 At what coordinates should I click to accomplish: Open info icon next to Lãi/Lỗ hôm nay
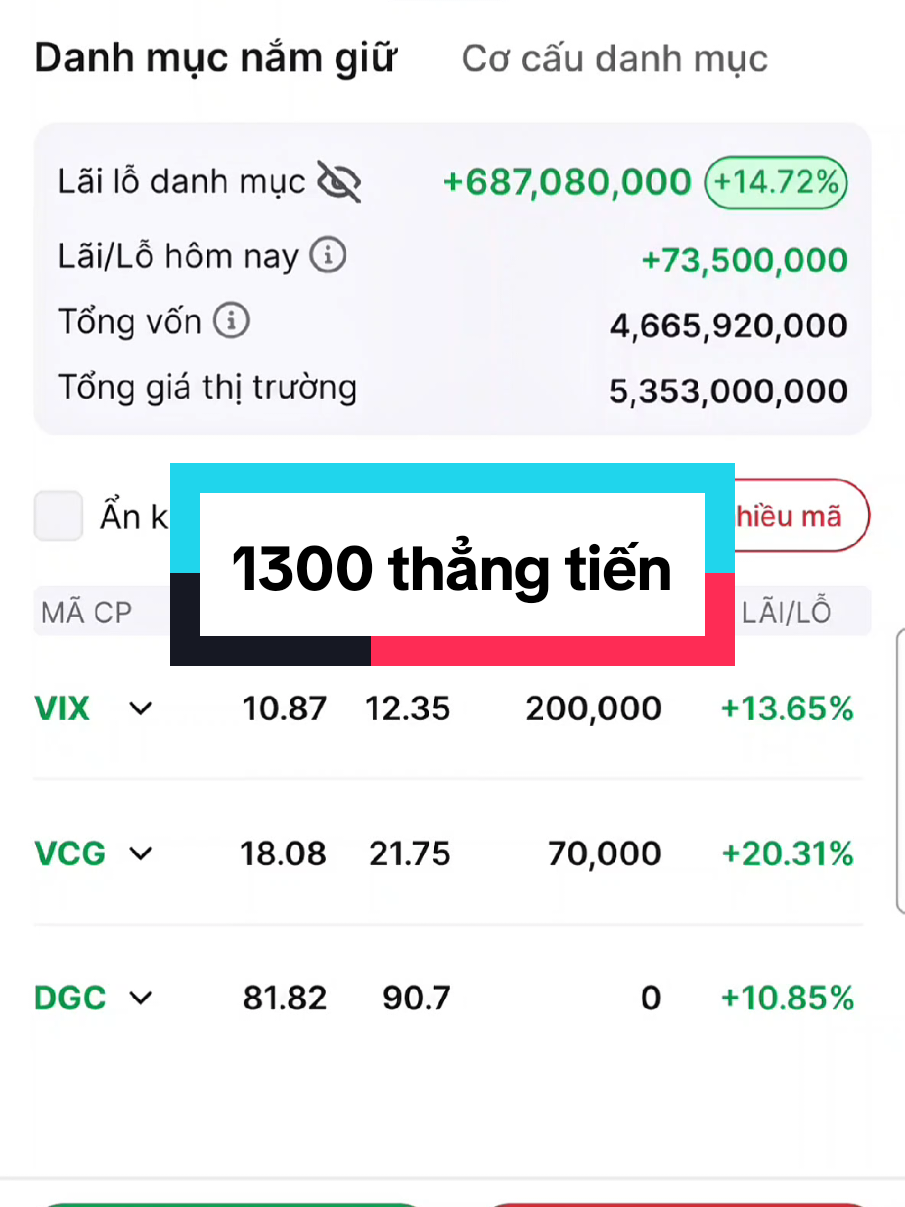click(328, 257)
